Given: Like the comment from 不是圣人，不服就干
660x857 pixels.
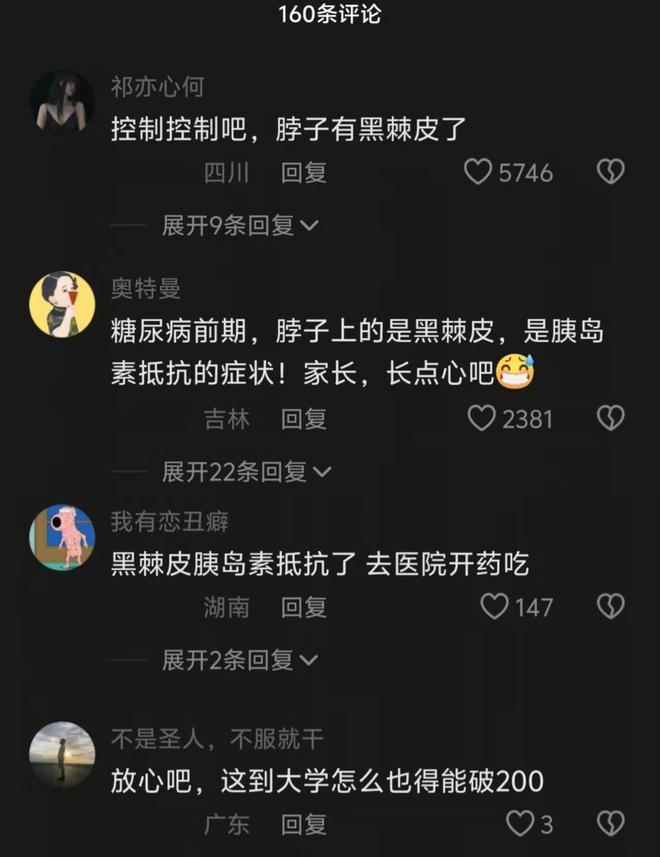Looking at the screenshot, I should point(520,824).
